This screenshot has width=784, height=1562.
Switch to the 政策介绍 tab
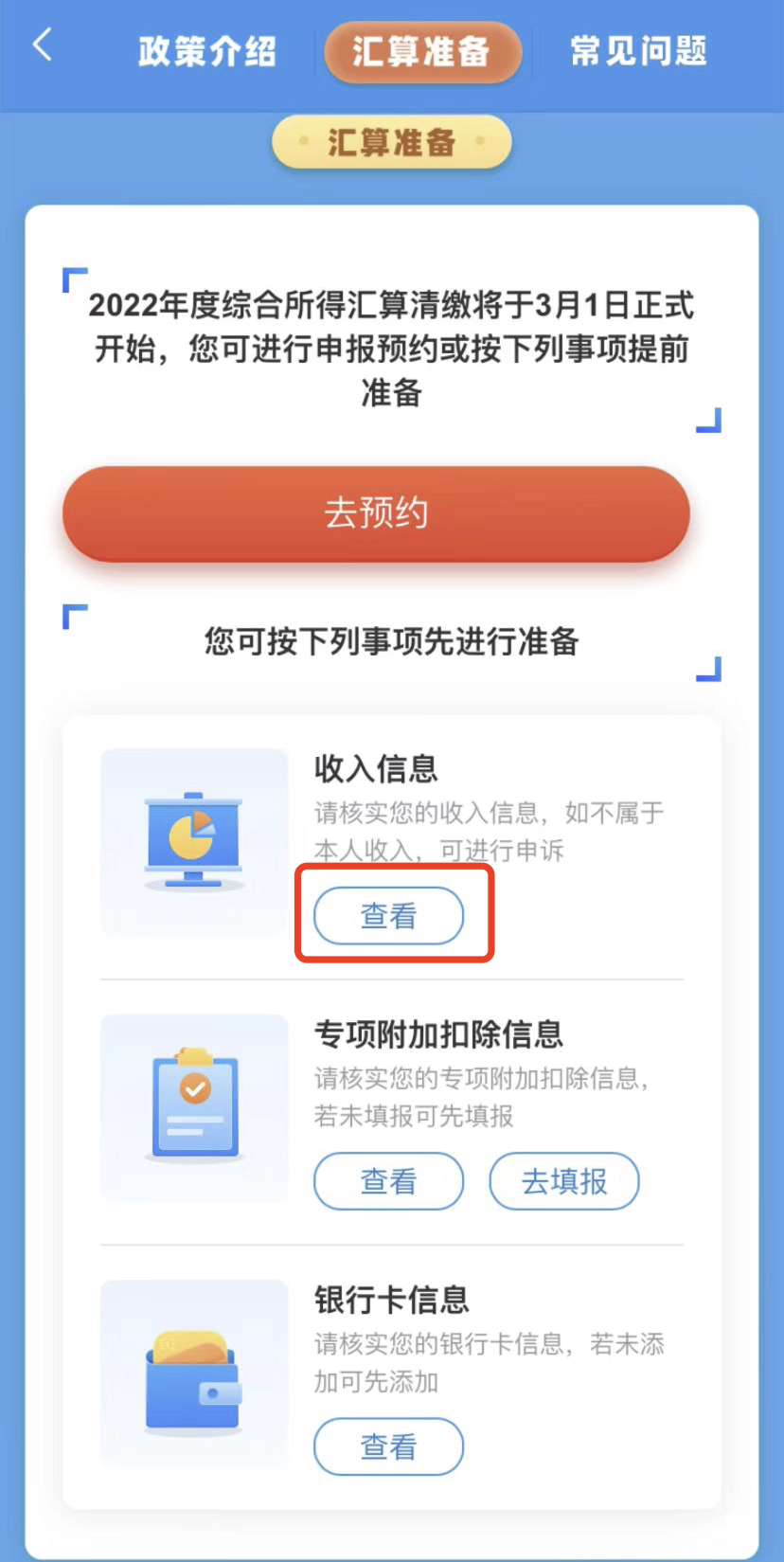[x=207, y=51]
